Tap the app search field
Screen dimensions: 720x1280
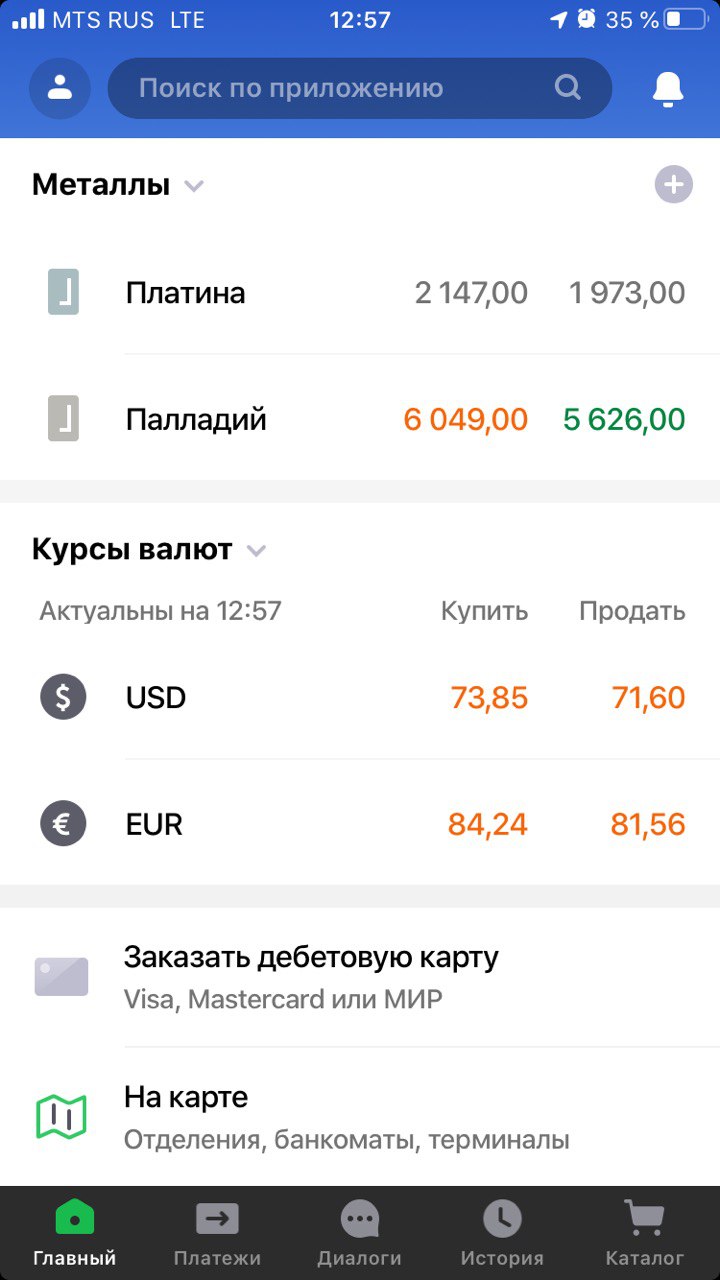[360, 88]
